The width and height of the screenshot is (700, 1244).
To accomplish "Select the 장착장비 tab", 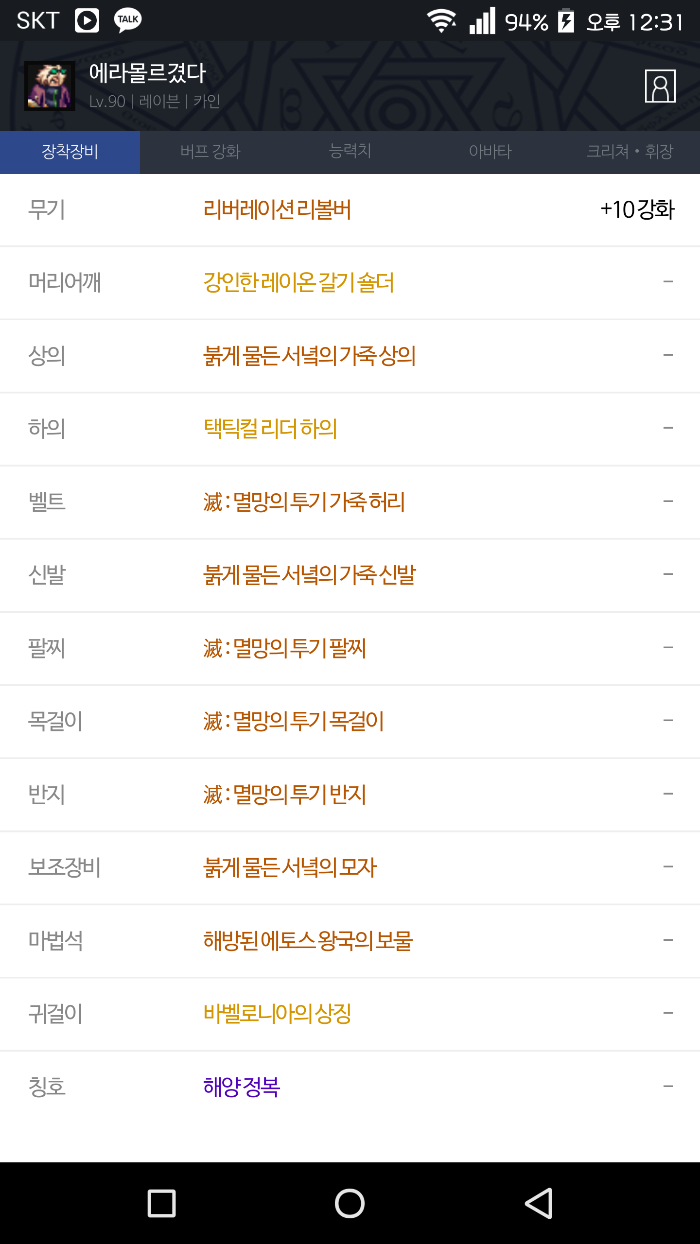I will tap(70, 152).
